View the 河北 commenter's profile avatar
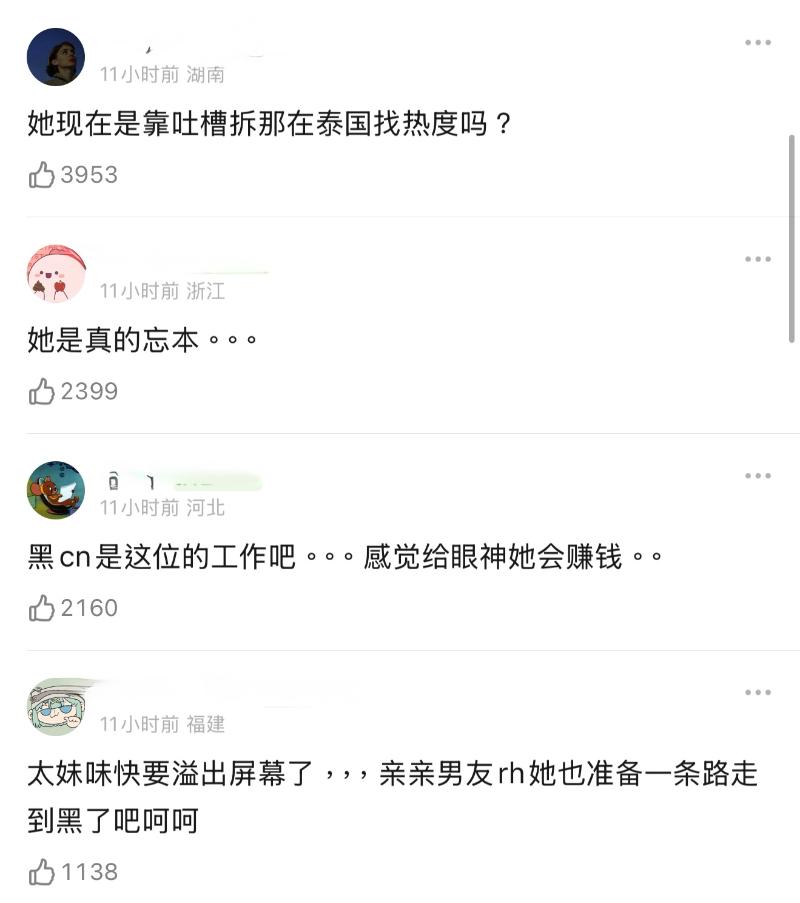Viewport: 800px width, 903px height. click(56, 490)
